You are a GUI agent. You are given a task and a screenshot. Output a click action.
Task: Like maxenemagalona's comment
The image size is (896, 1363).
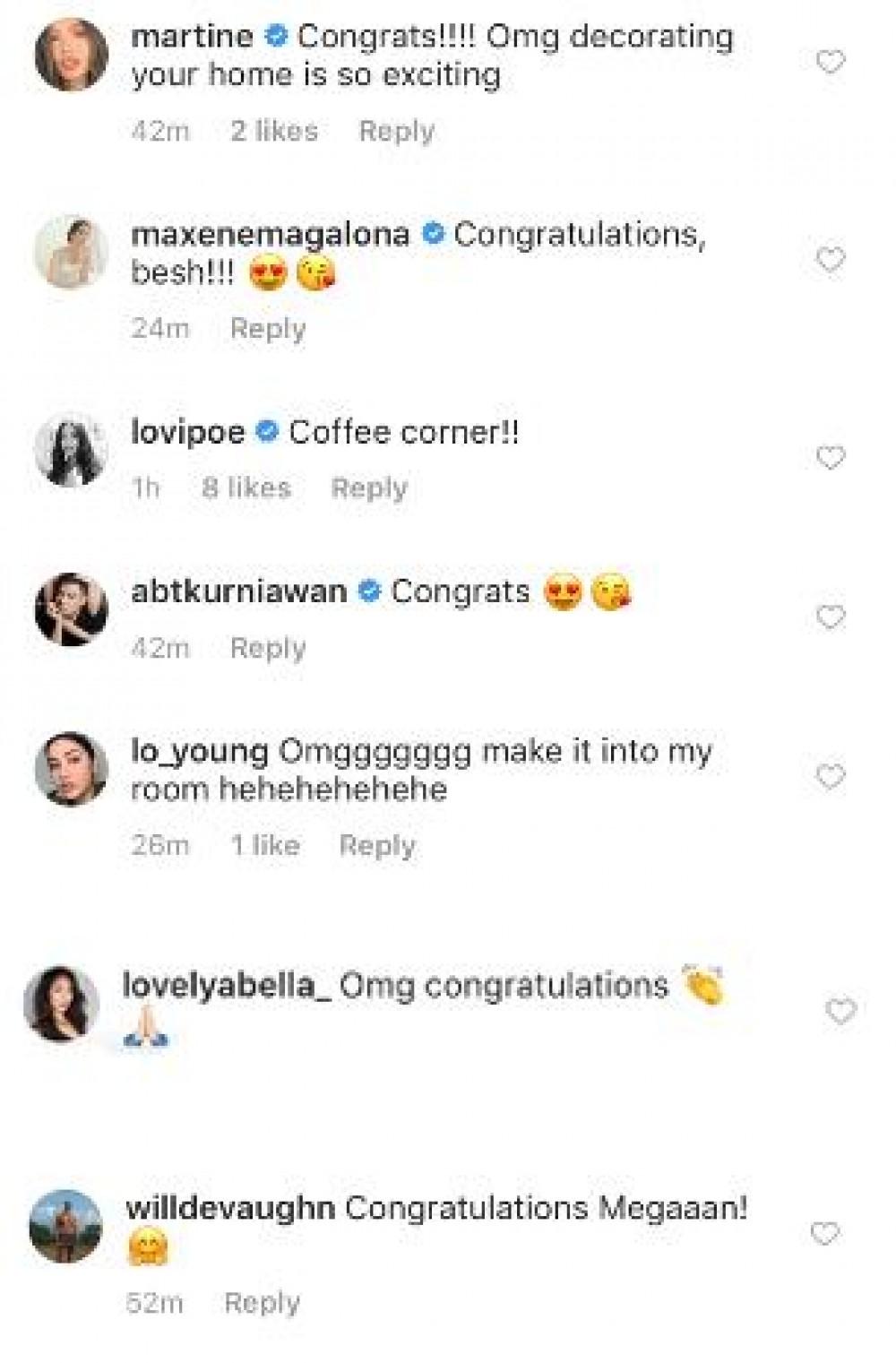(x=831, y=260)
